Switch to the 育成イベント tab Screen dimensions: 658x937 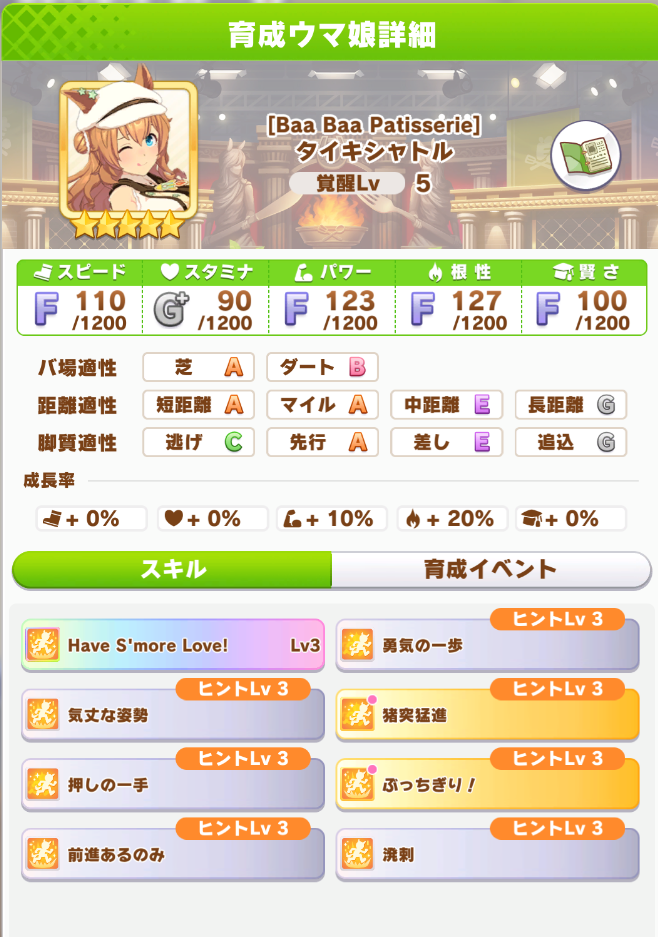coord(490,570)
